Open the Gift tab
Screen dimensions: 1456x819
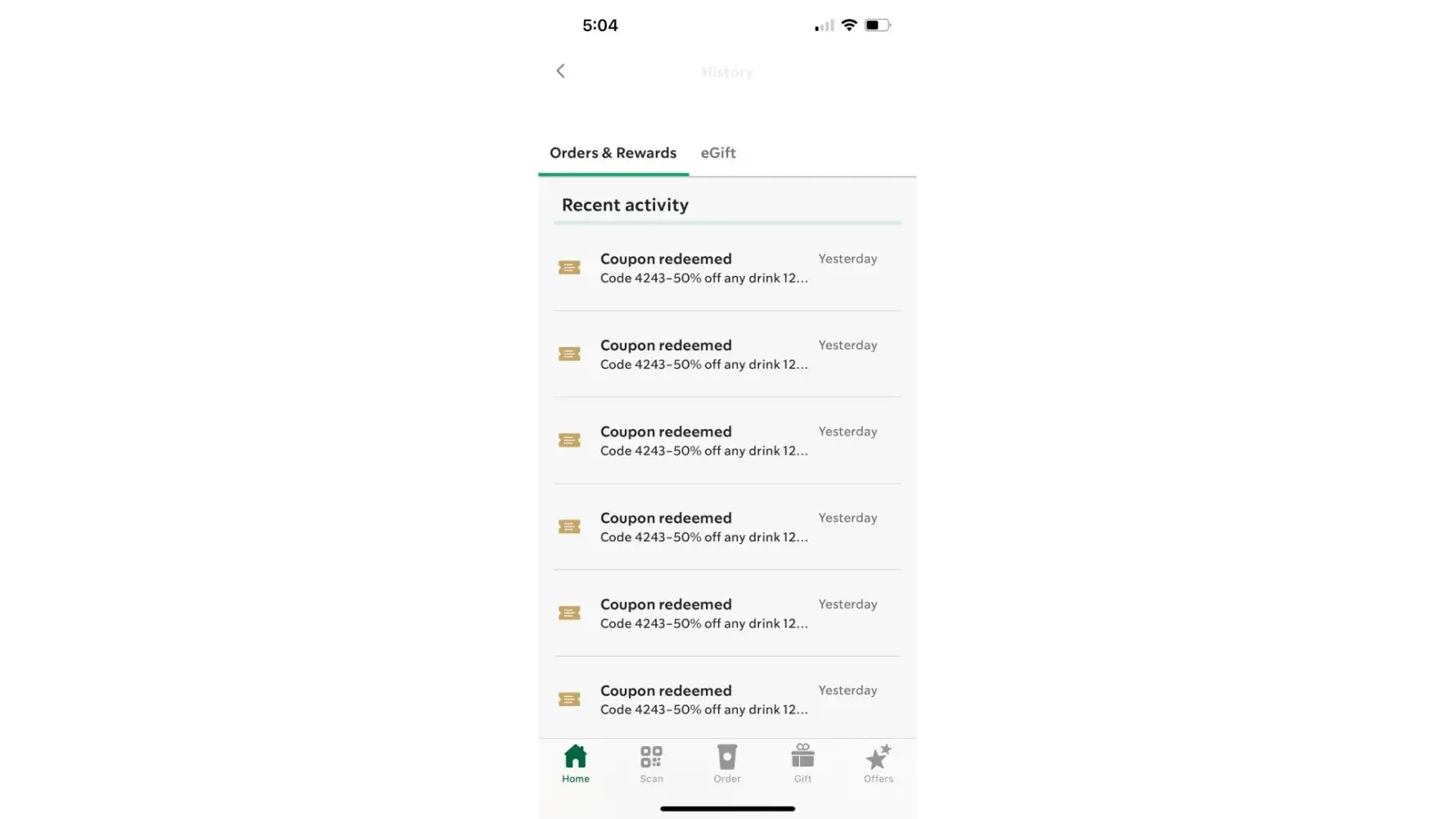803,763
